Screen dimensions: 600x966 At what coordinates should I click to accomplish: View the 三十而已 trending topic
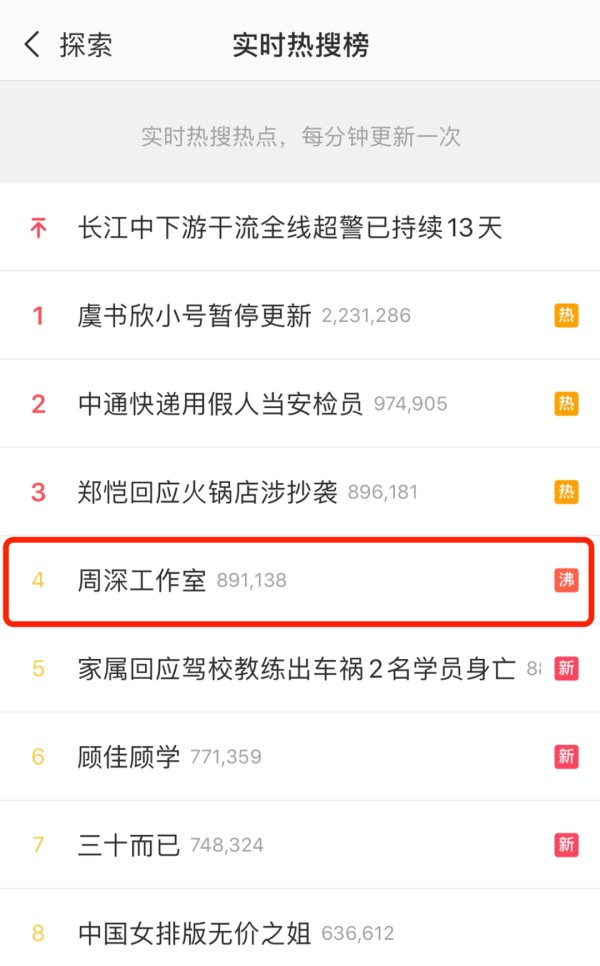click(x=300, y=845)
